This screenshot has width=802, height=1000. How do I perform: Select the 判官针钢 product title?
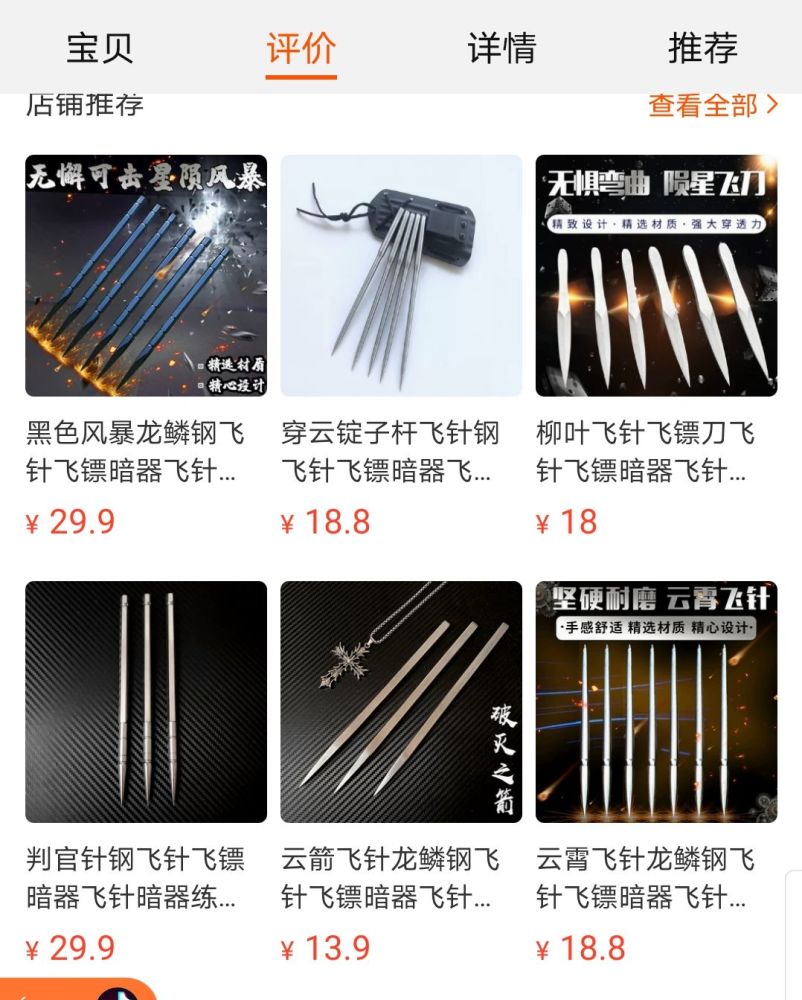tap(146, 880)
